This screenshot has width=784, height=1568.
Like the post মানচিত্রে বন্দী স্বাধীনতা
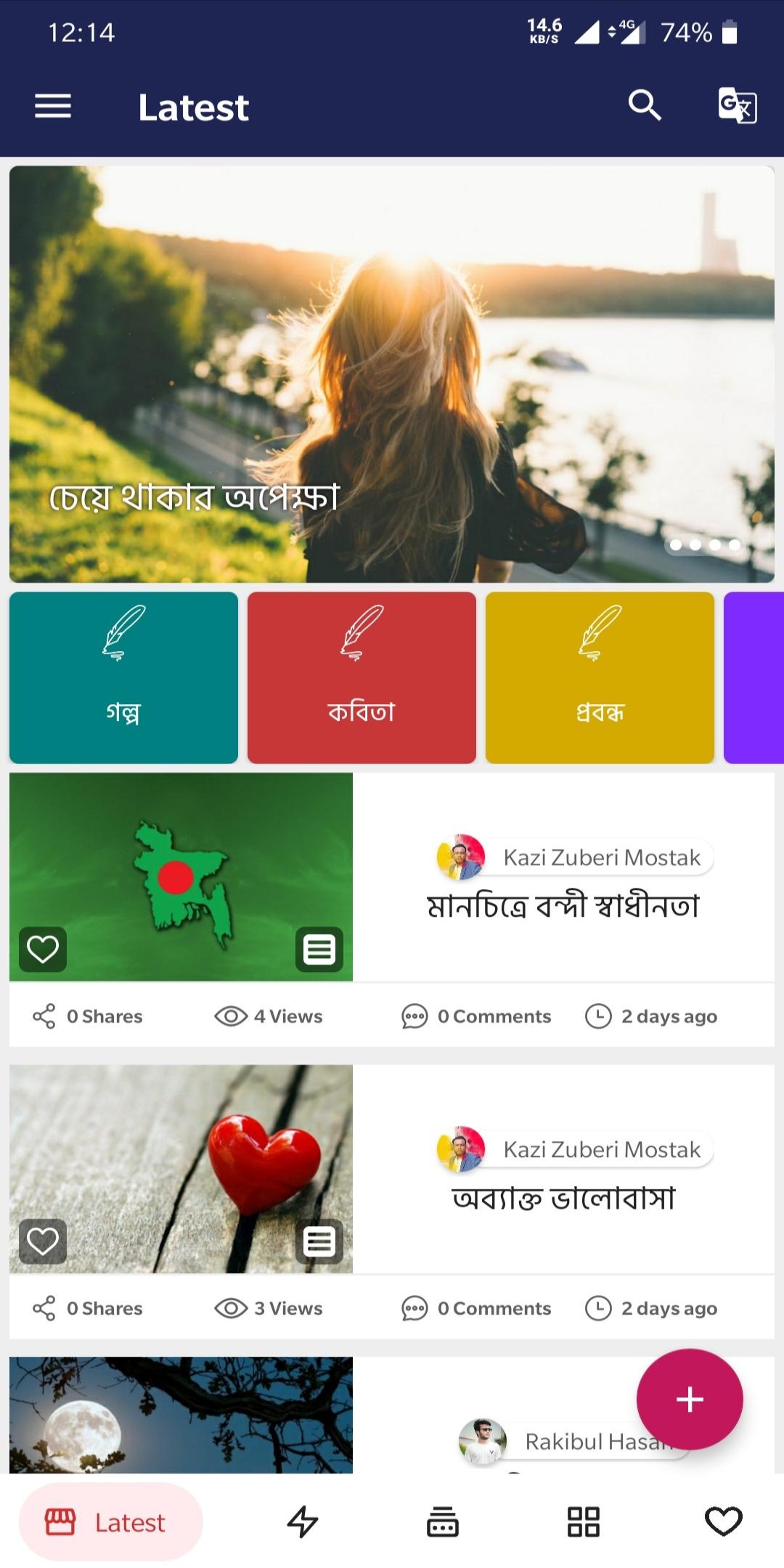click(43, 949)
